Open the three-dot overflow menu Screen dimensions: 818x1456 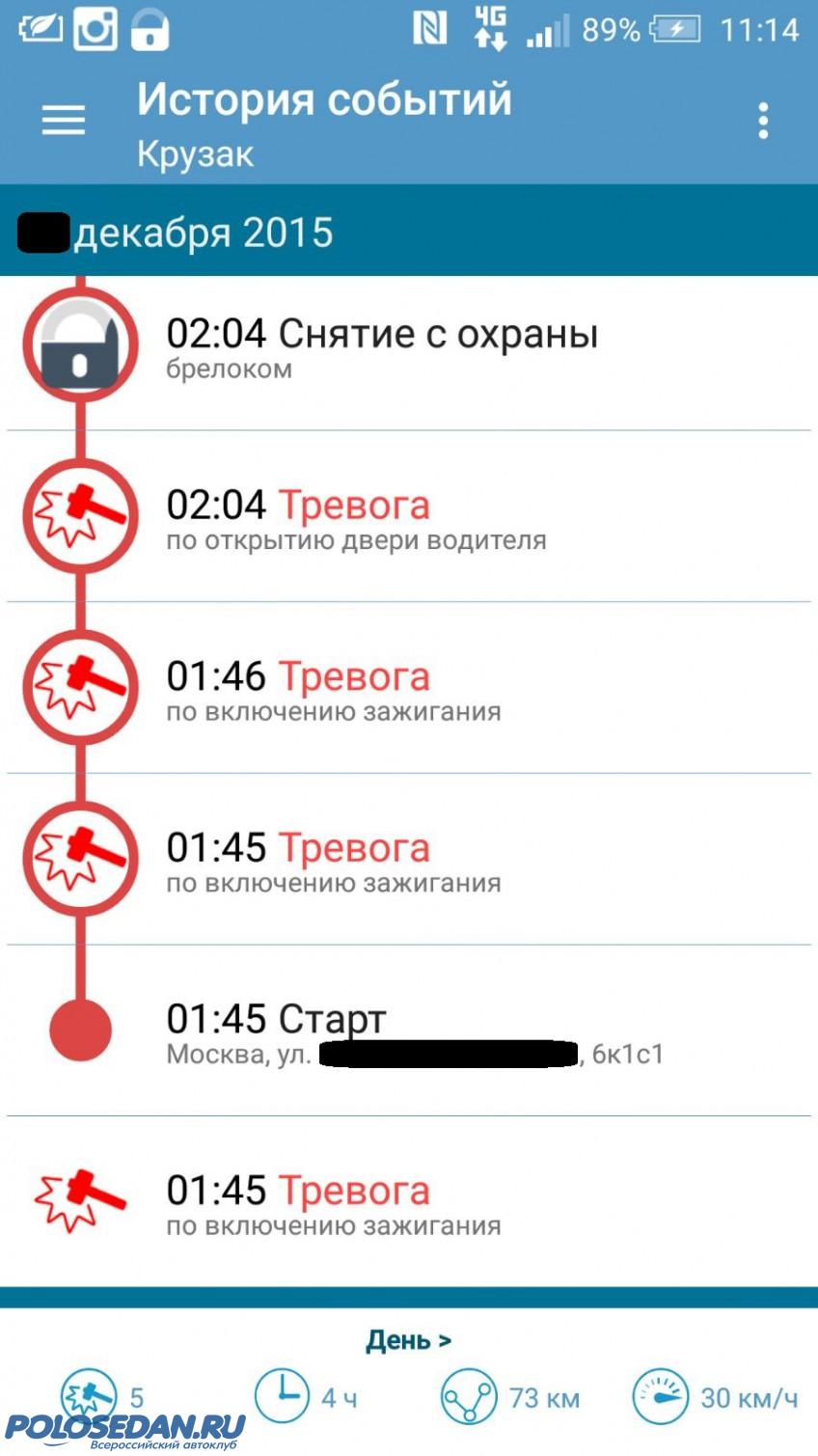tap(763, 121)
